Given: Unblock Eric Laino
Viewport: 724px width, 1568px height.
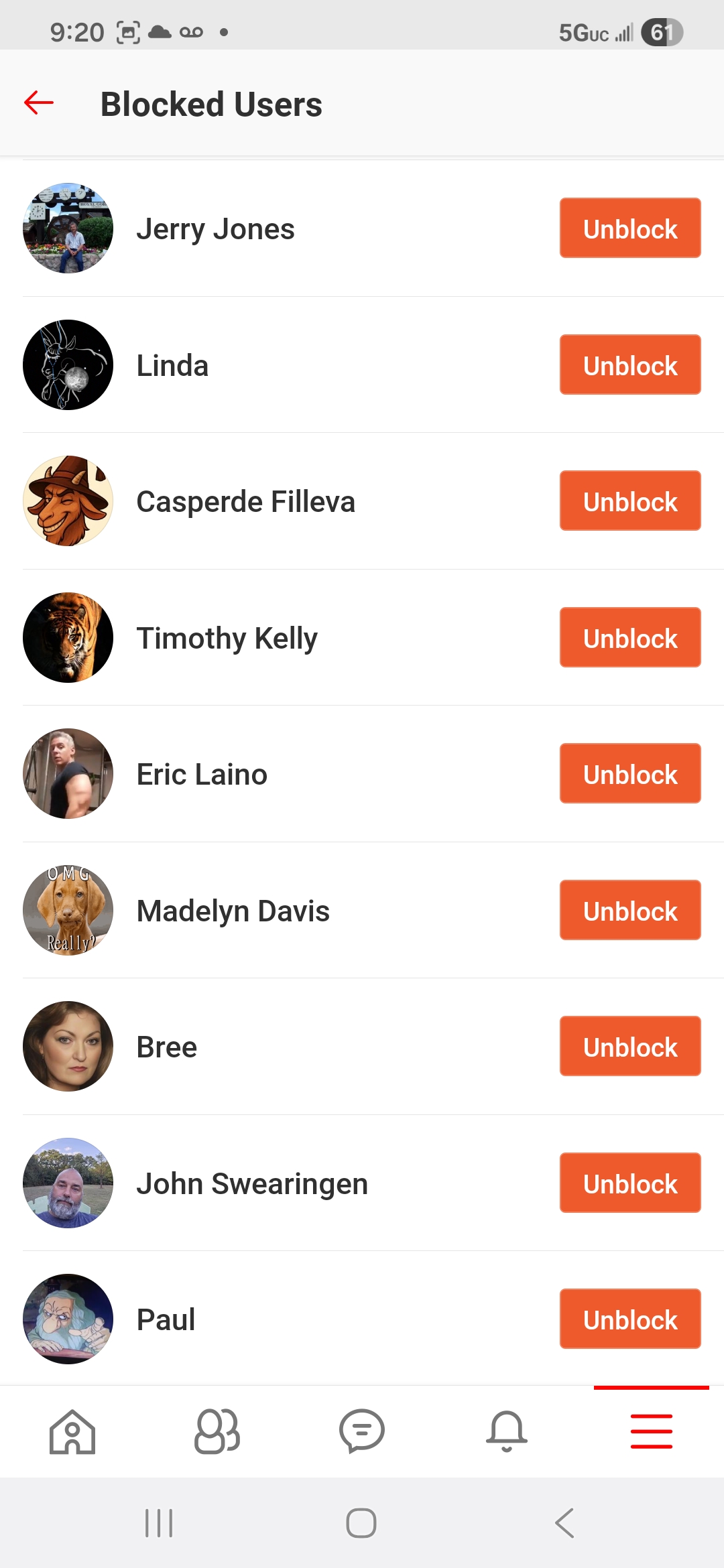Looking at the screenshot, I should (629, 774).
